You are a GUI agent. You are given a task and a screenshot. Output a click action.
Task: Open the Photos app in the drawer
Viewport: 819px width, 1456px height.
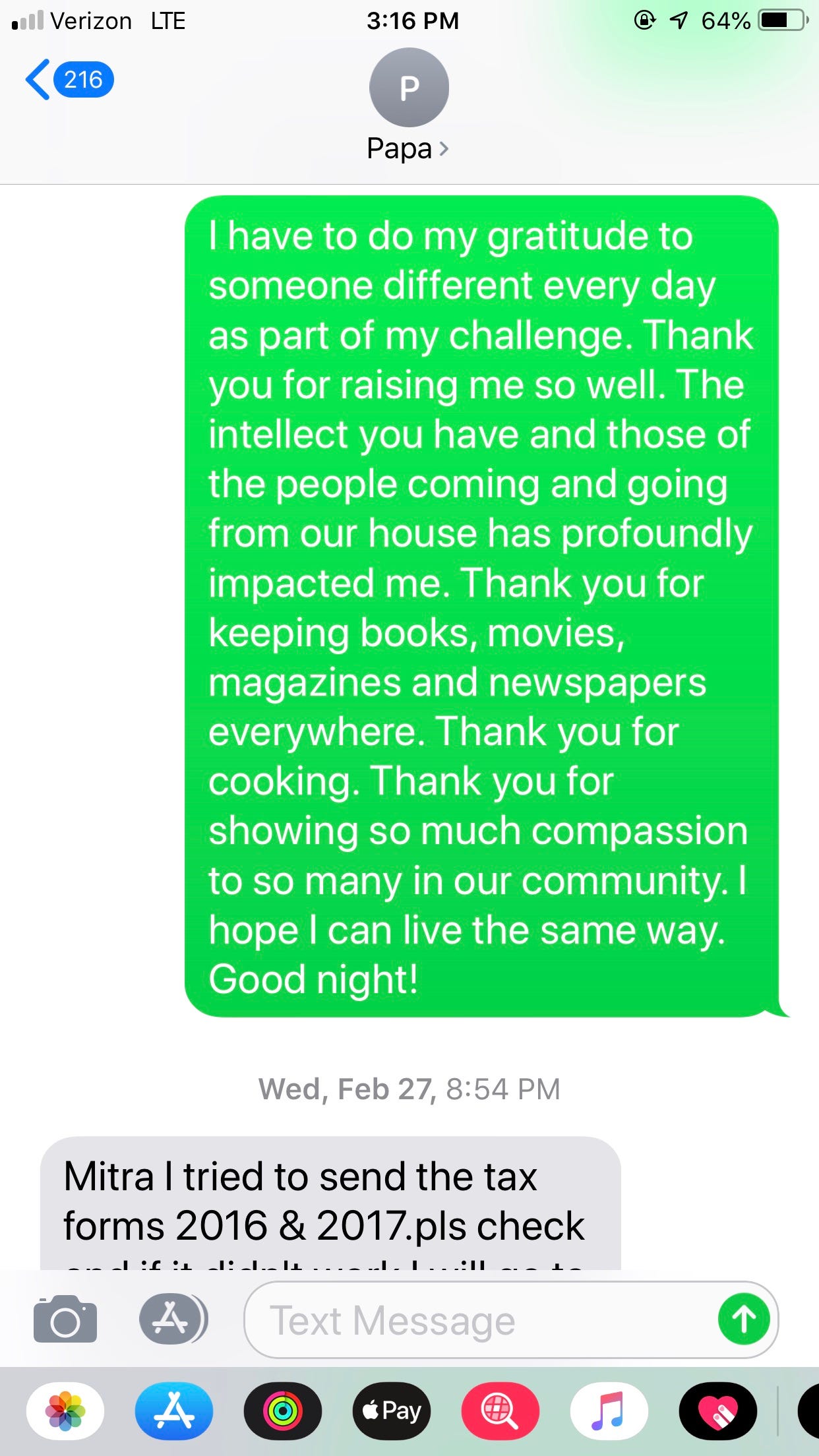click(x=65, y=1411)
